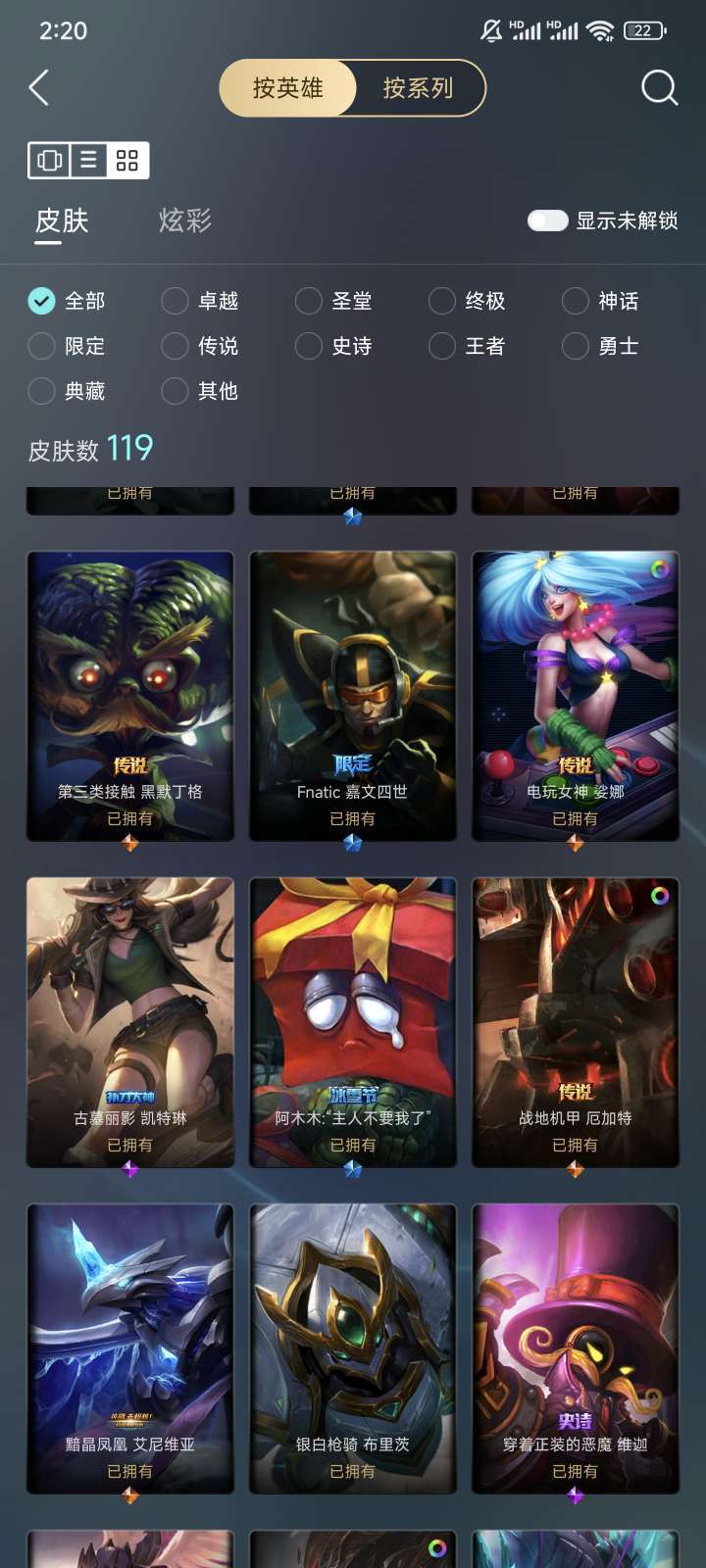Select the list view layout icon

tap(86, 160)
